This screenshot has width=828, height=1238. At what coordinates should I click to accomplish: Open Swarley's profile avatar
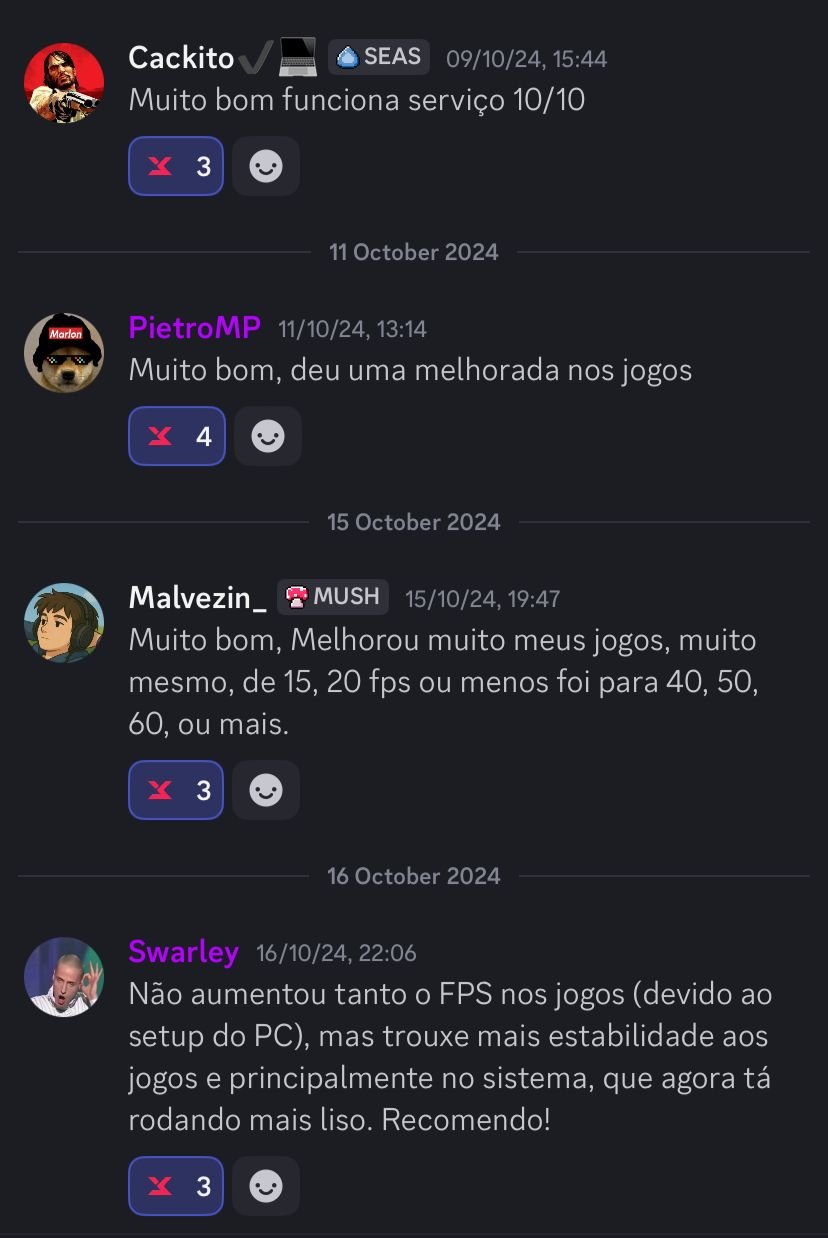(64, 977)
